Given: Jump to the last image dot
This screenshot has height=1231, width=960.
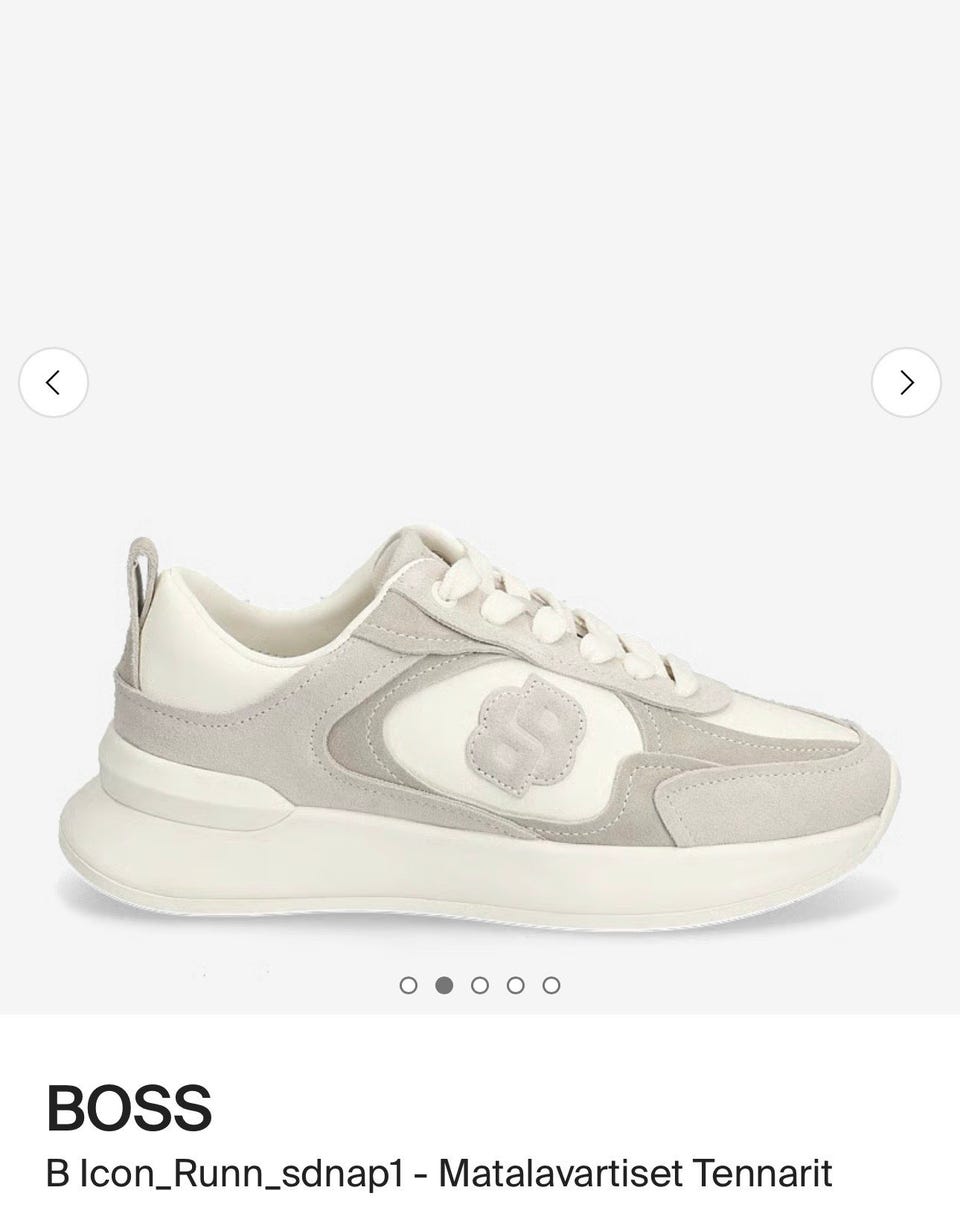Looking at the screenshot, I should pyautogui.click(x=551, y=985).
